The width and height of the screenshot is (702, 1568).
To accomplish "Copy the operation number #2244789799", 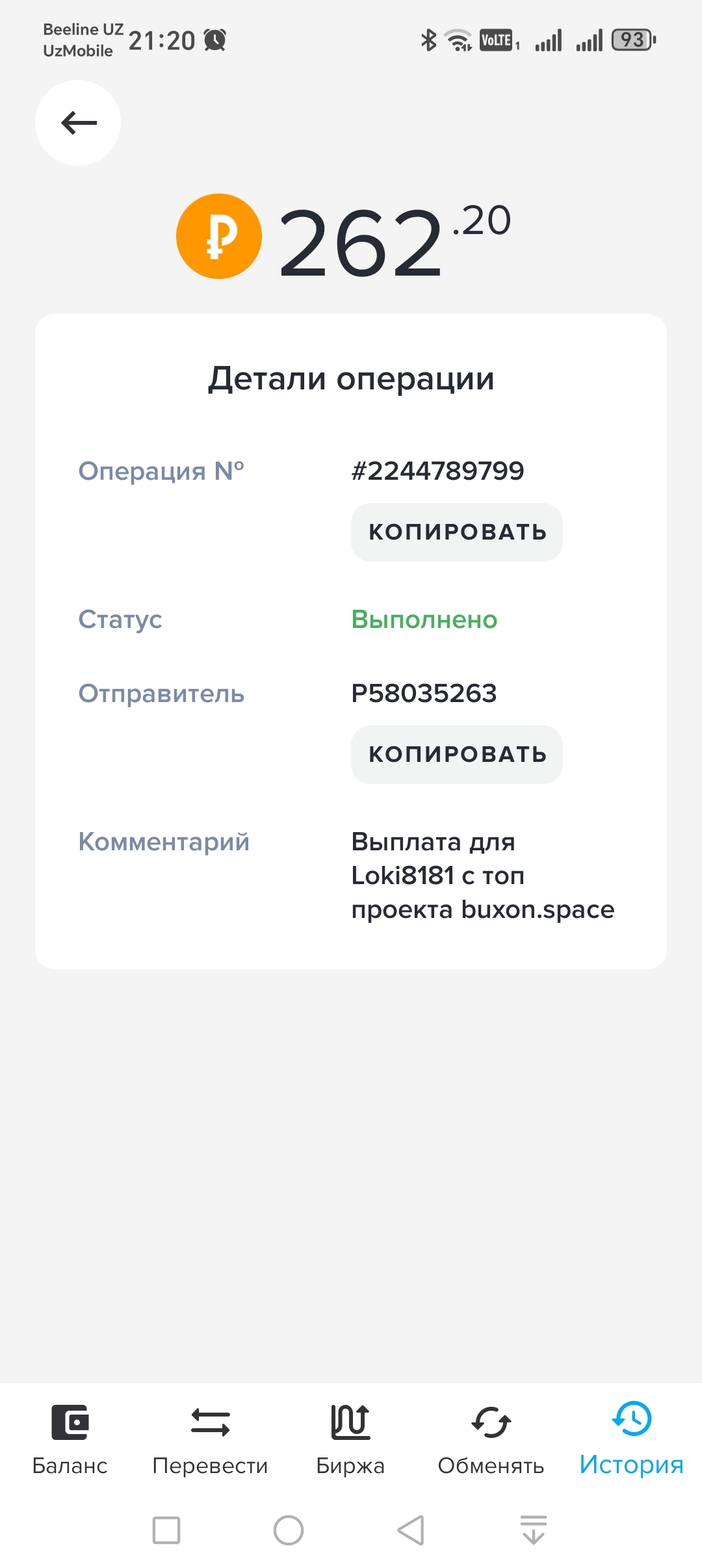I will click(x=457, y=532).
